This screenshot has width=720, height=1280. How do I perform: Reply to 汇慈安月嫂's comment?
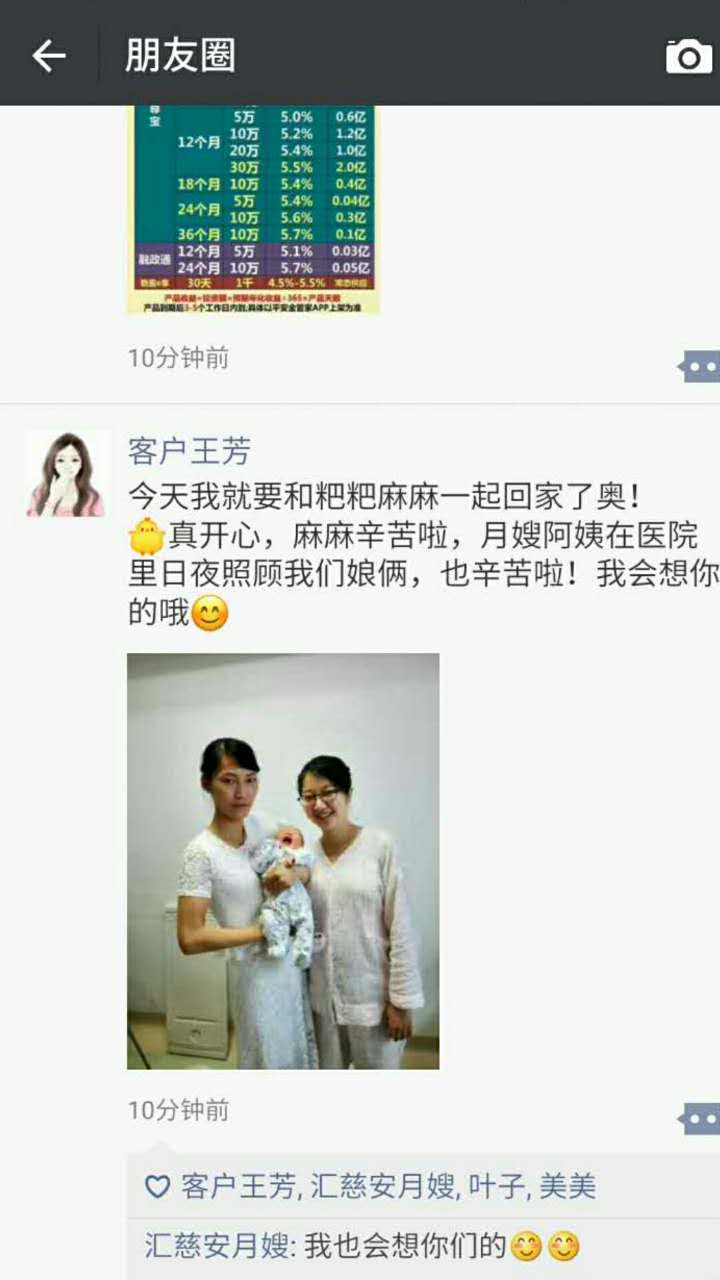click(361, 1246)
